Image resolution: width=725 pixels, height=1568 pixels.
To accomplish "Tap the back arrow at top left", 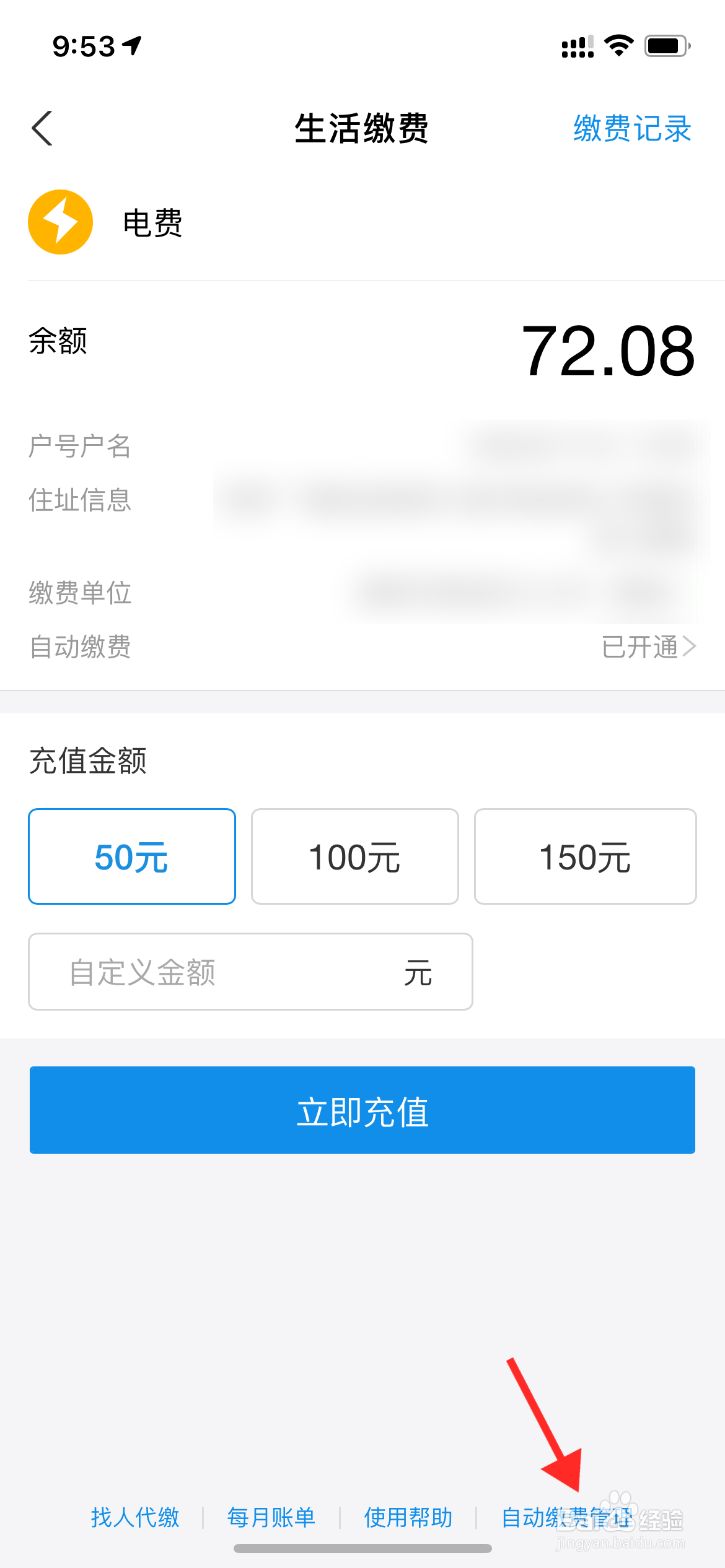I will click(x=42, y=128).
